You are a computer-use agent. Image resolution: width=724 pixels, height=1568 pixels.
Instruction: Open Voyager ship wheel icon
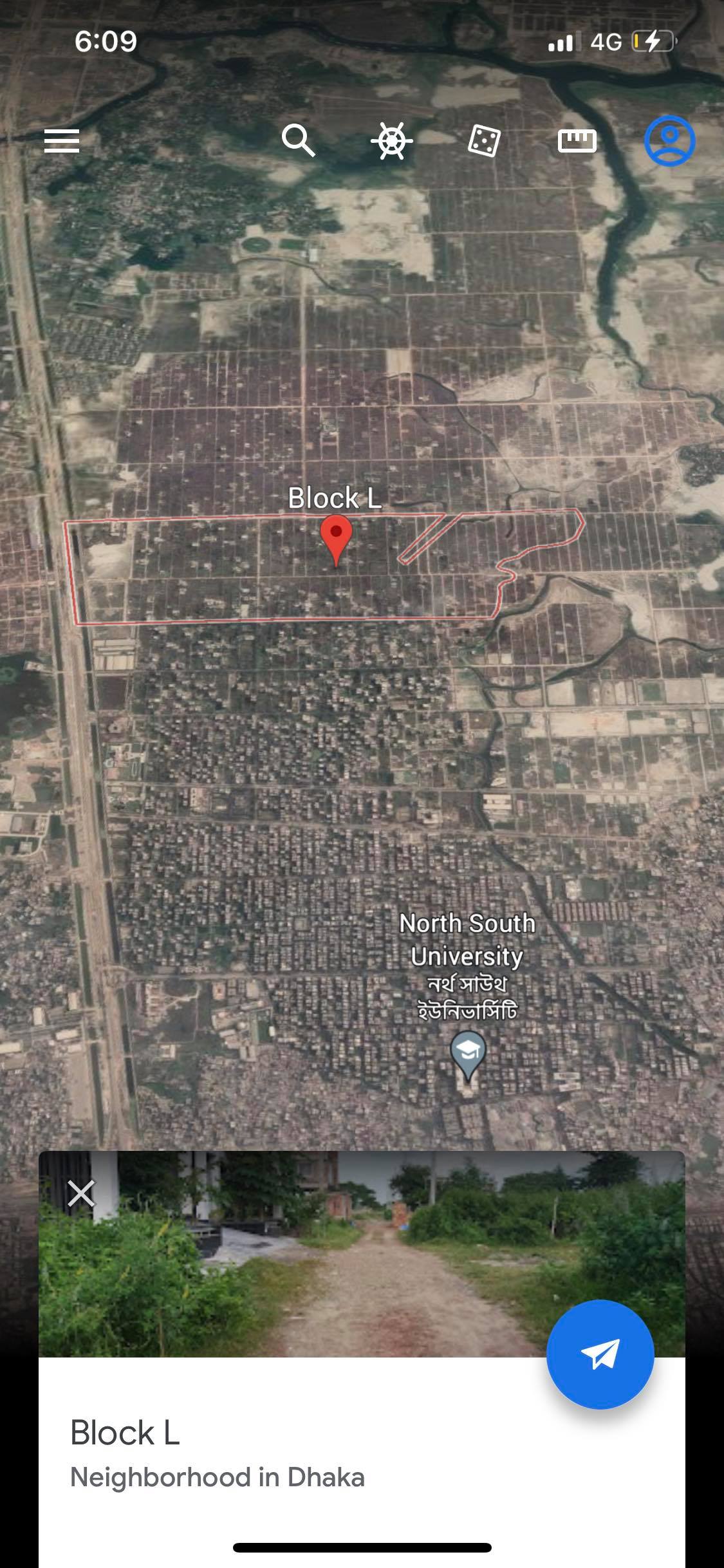coord(391,141)
